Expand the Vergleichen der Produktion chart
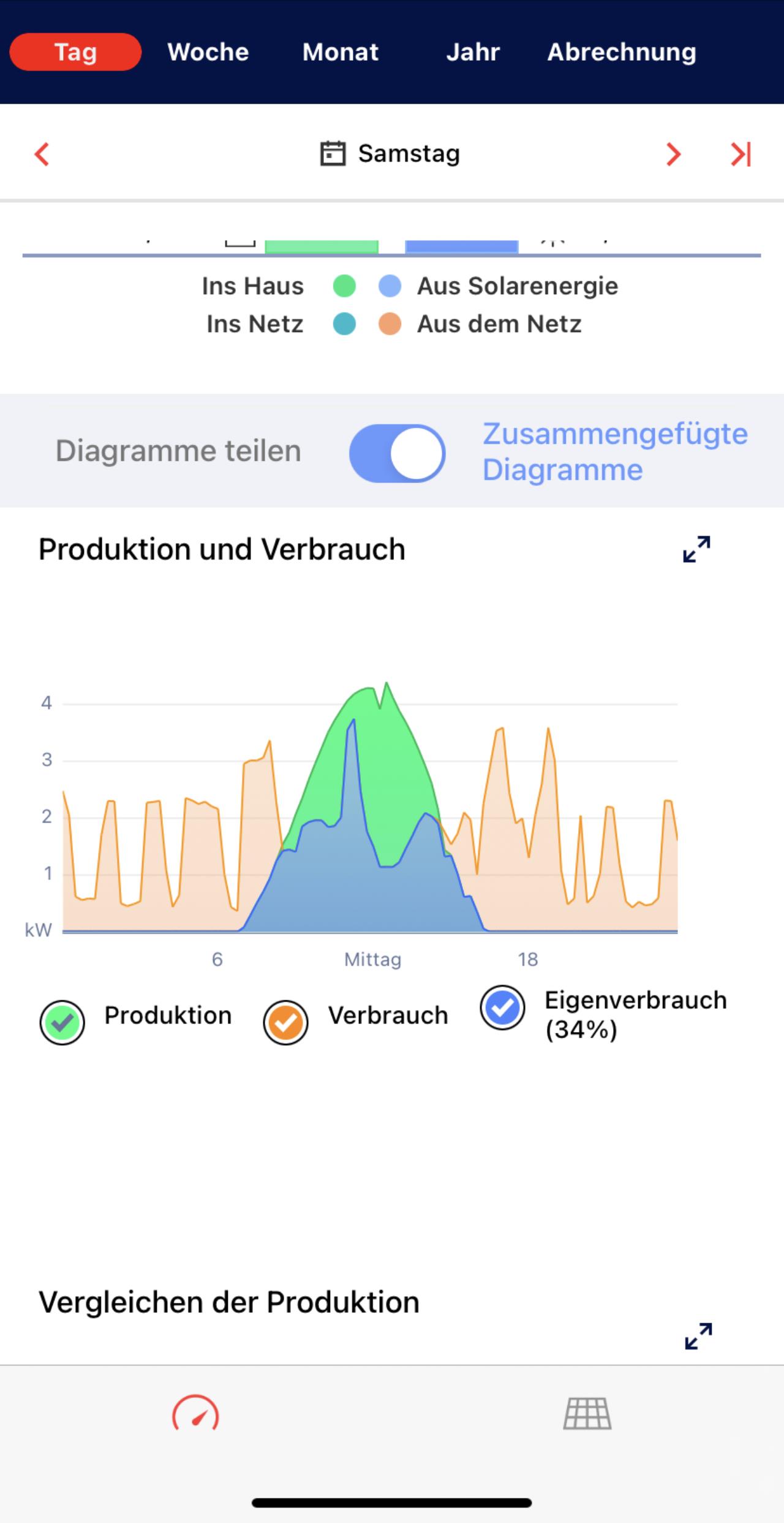This screenshot has height=1523, width=784. point(698,1337)
